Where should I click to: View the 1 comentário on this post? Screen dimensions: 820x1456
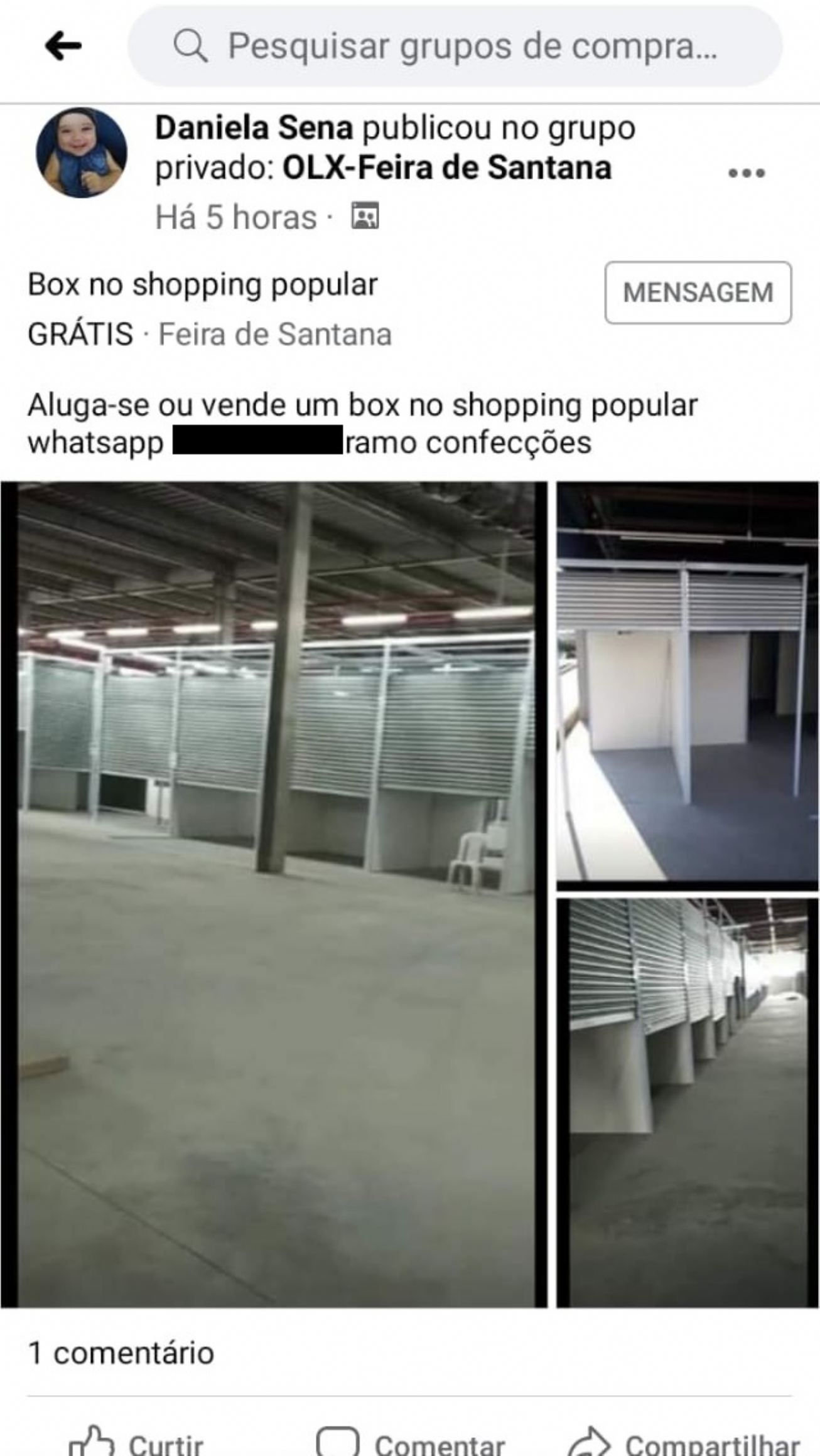click(121, 1354)
